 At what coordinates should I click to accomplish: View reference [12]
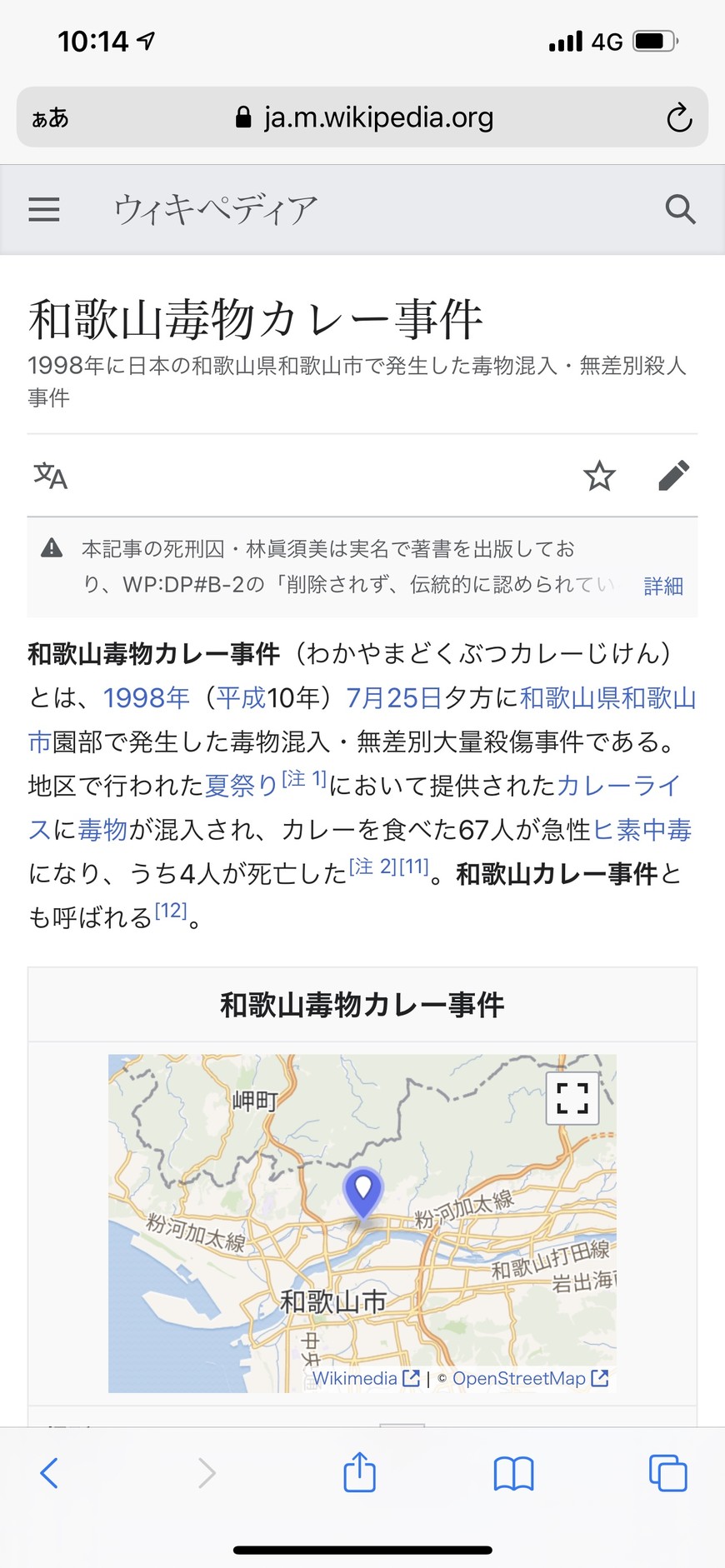(x=171, y=911)
